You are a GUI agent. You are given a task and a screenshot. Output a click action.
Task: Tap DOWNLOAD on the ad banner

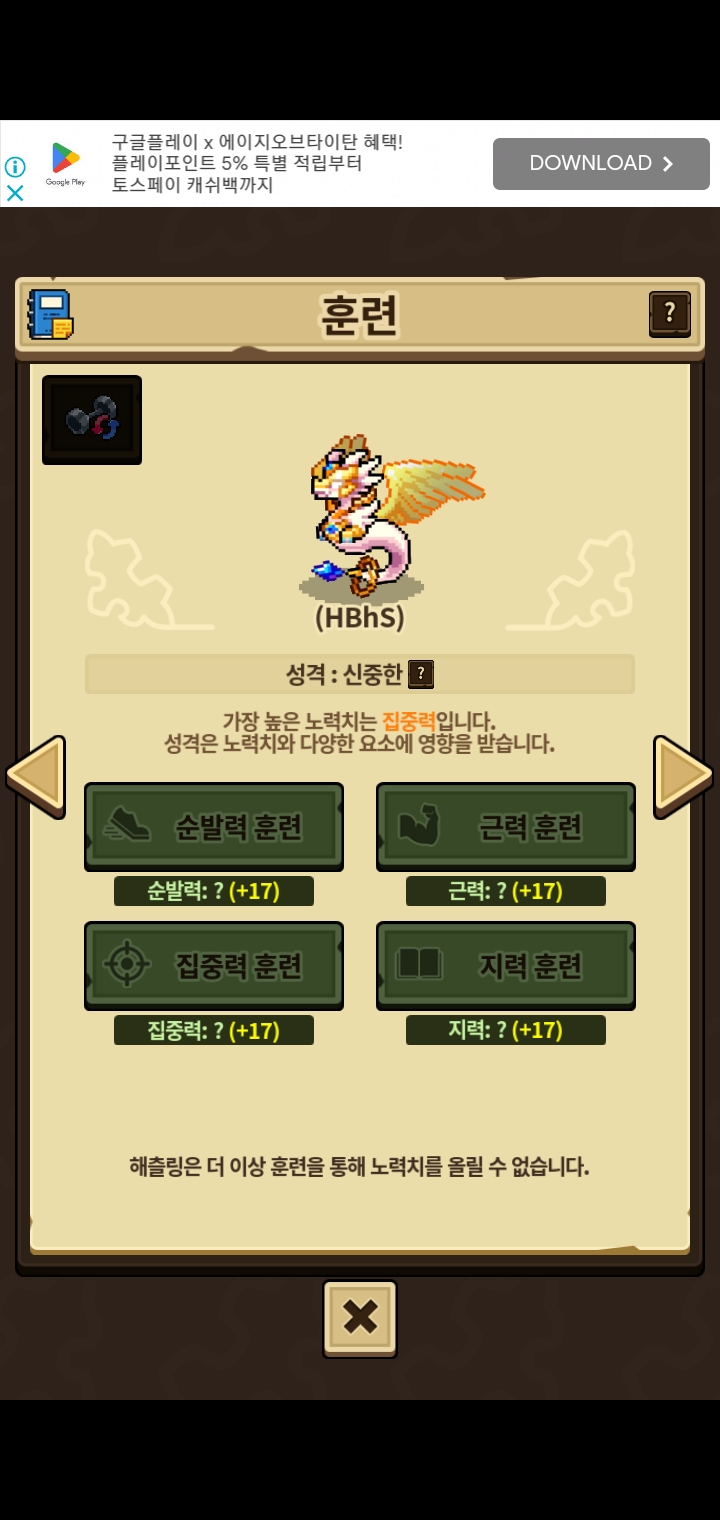point(601,163)
